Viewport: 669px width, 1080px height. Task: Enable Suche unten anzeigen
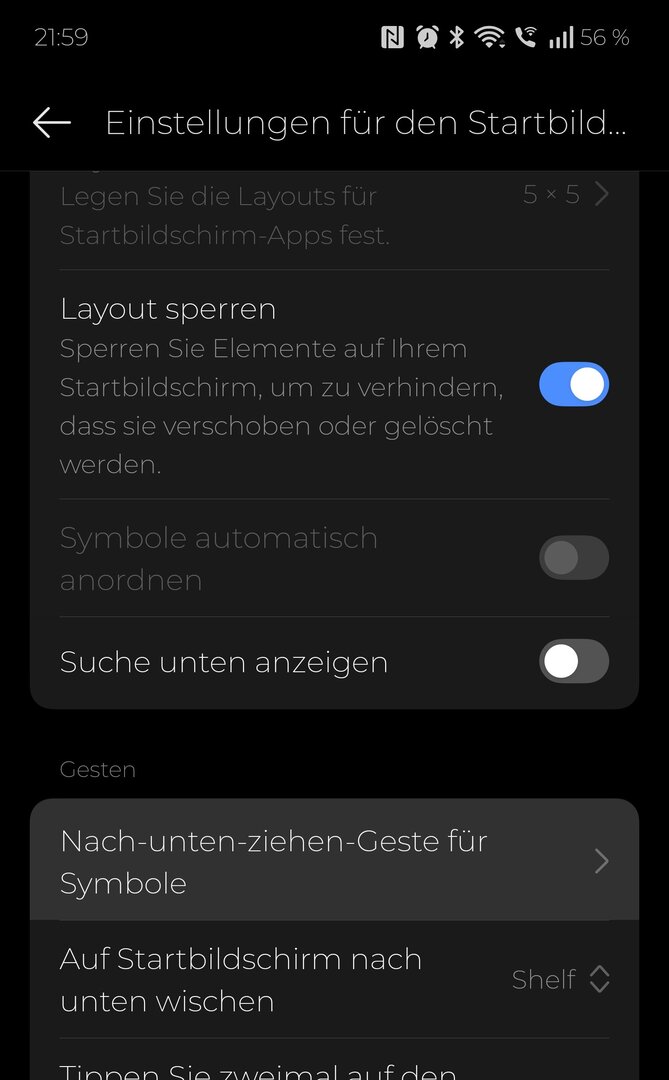[573, 662]
